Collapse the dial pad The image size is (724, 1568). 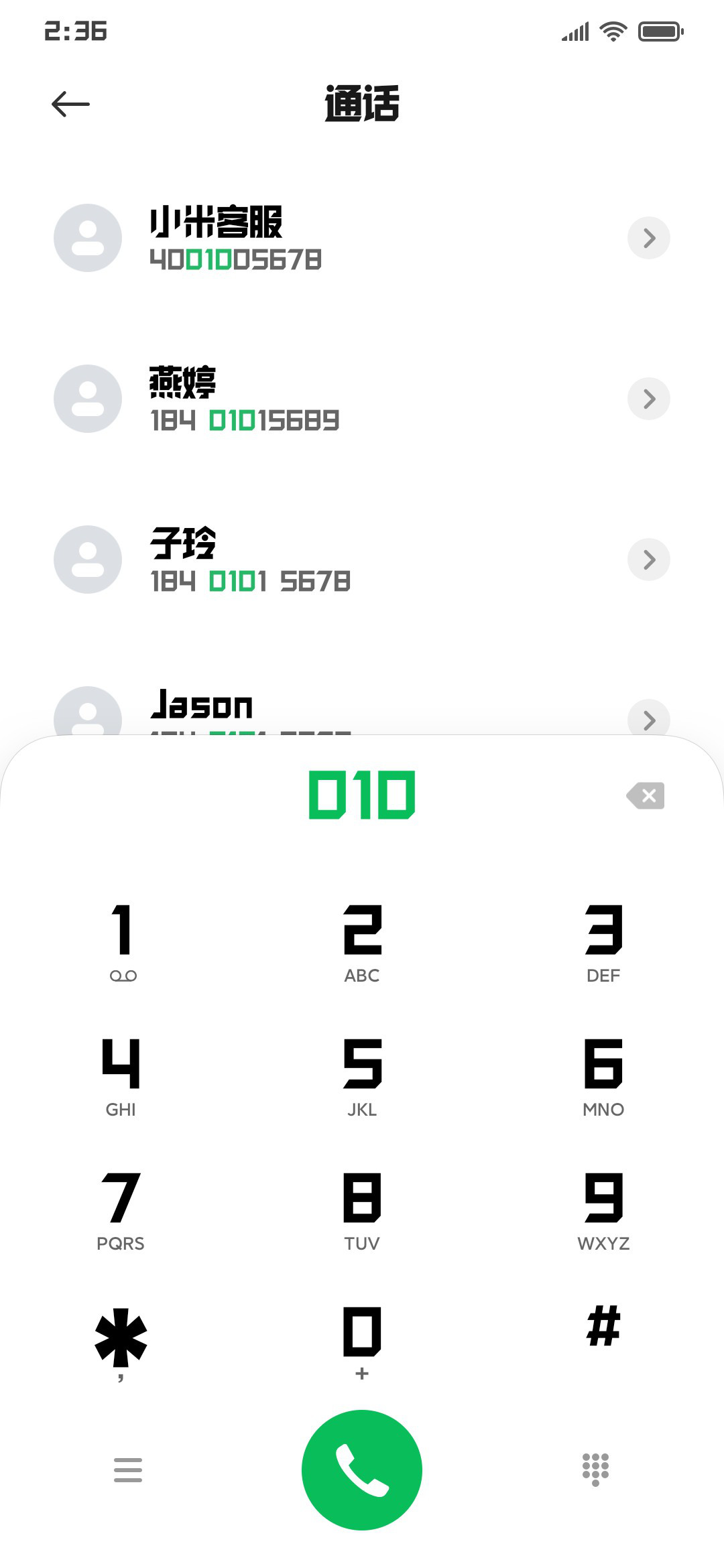595,1469
